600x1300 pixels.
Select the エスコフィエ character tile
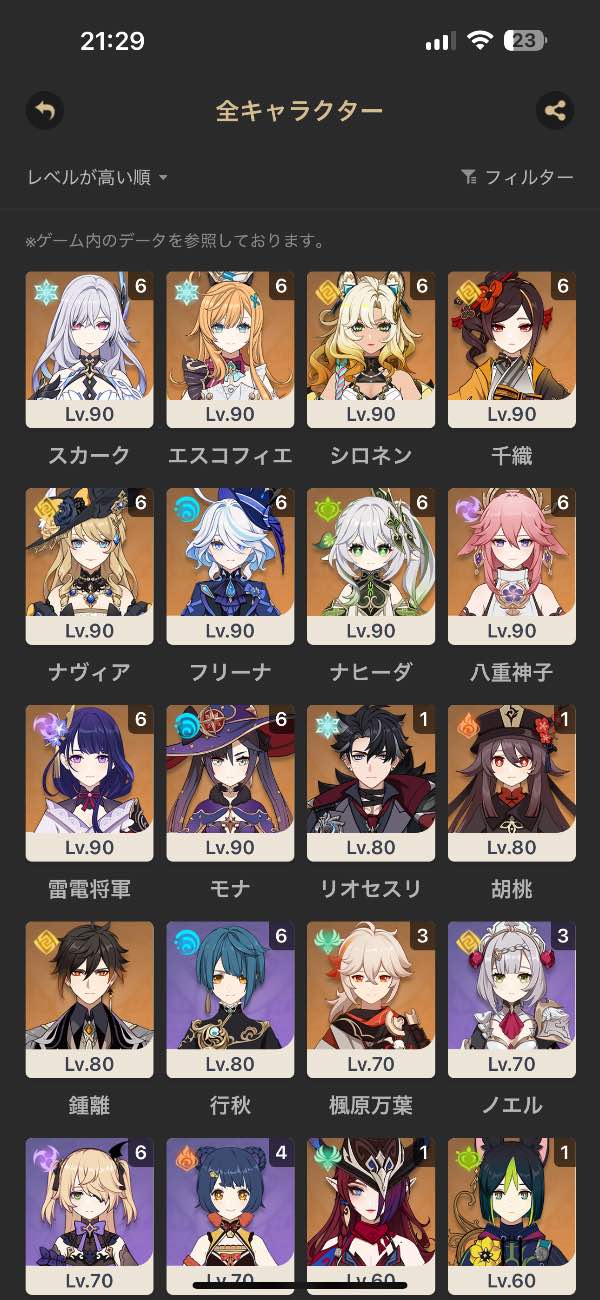pos(230,350)
